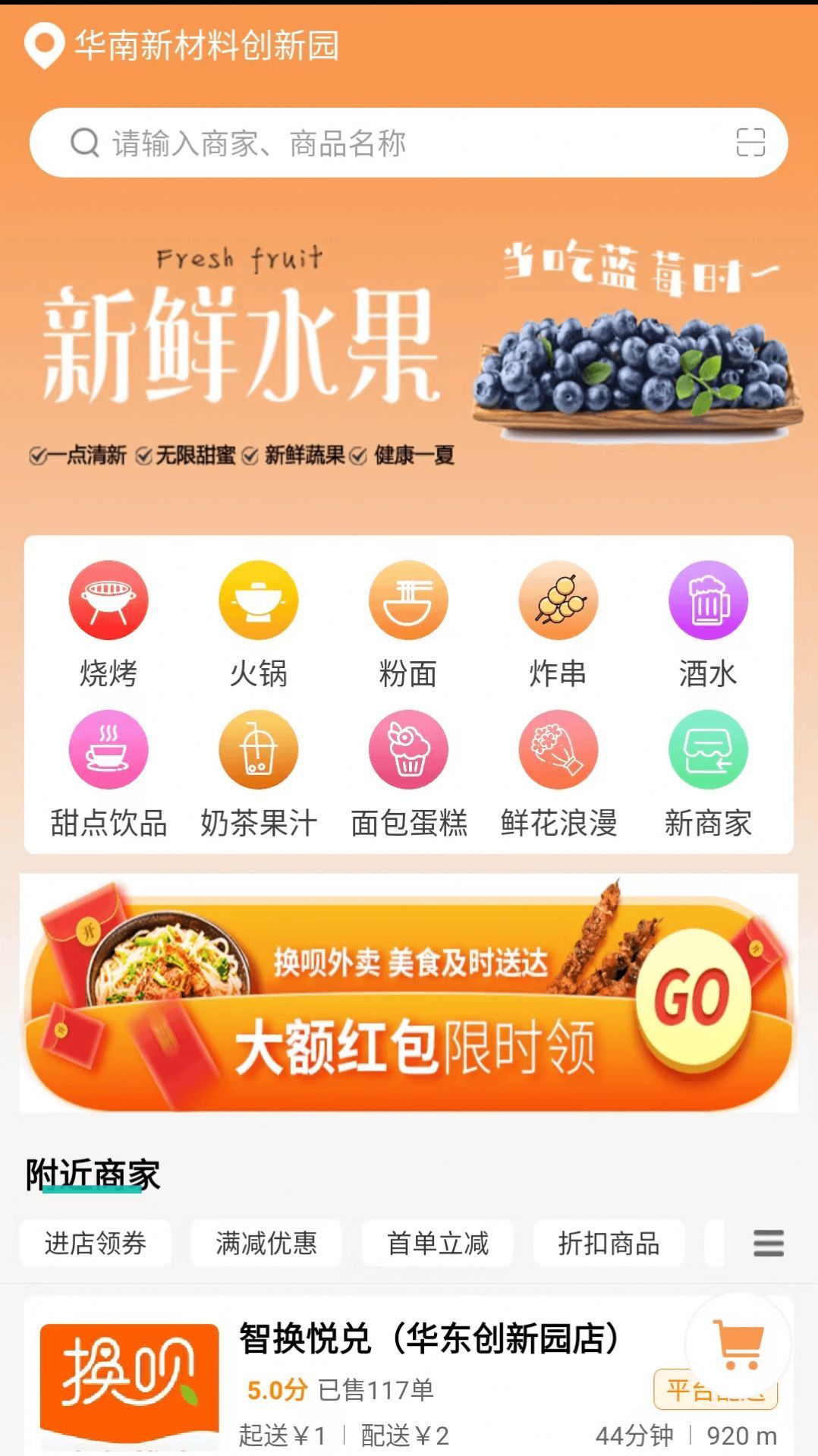The height and width of the screenshot is (1456, 818).
Task: Toggle the 满减优惠 discount filter
Action: [266, 1243]
